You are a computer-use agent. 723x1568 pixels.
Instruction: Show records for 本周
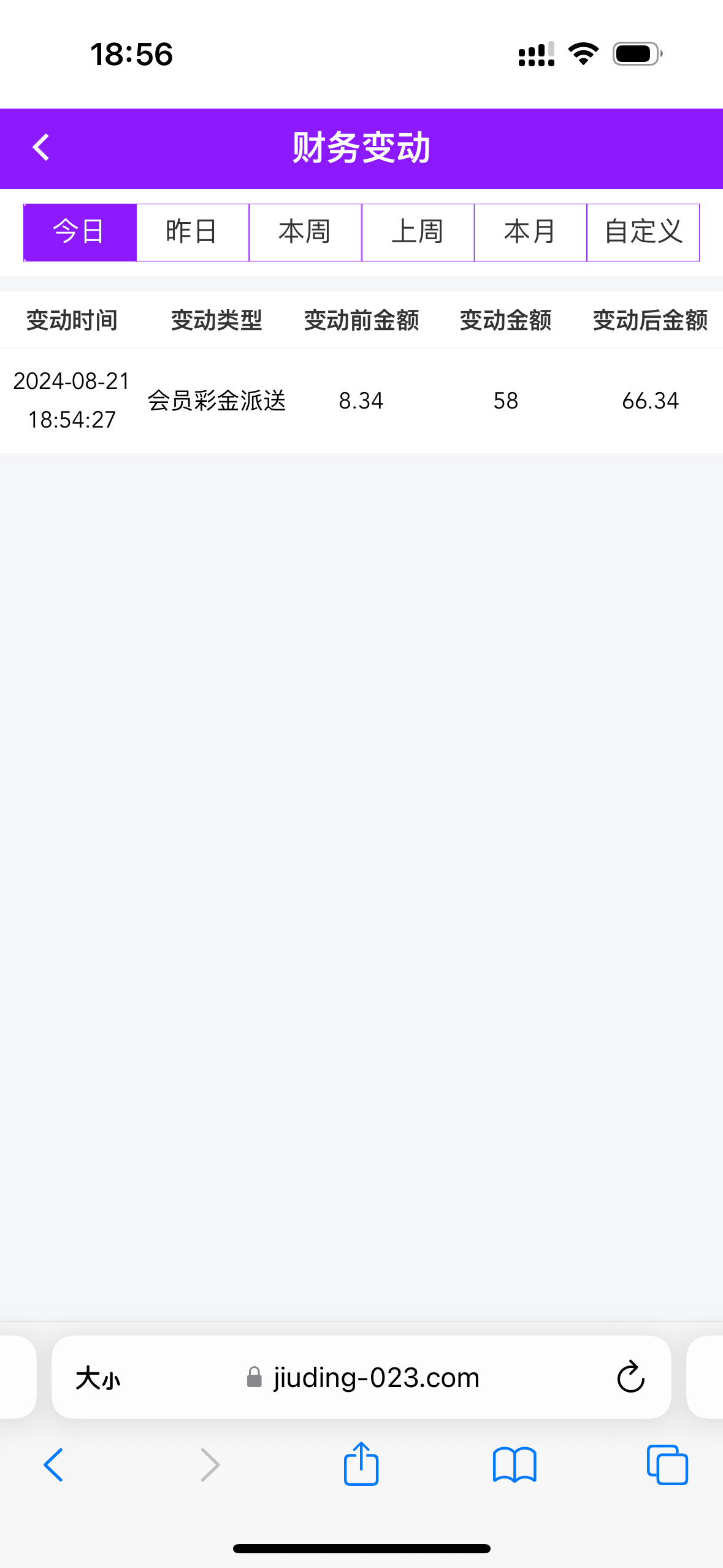pos(305,233)
